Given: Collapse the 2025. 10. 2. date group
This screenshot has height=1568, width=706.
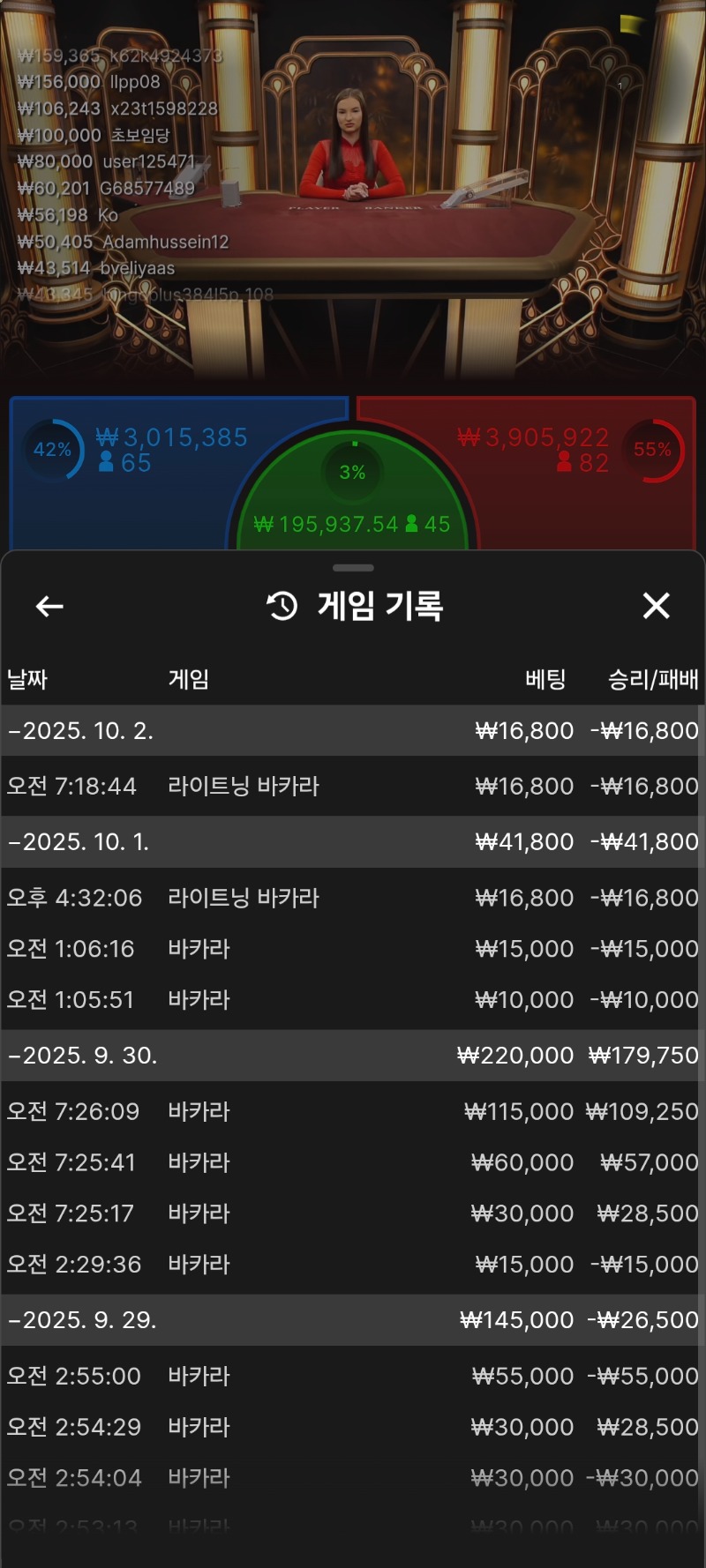Looking at the screenshot, I should pyautogui.click(x=81, y=731).
